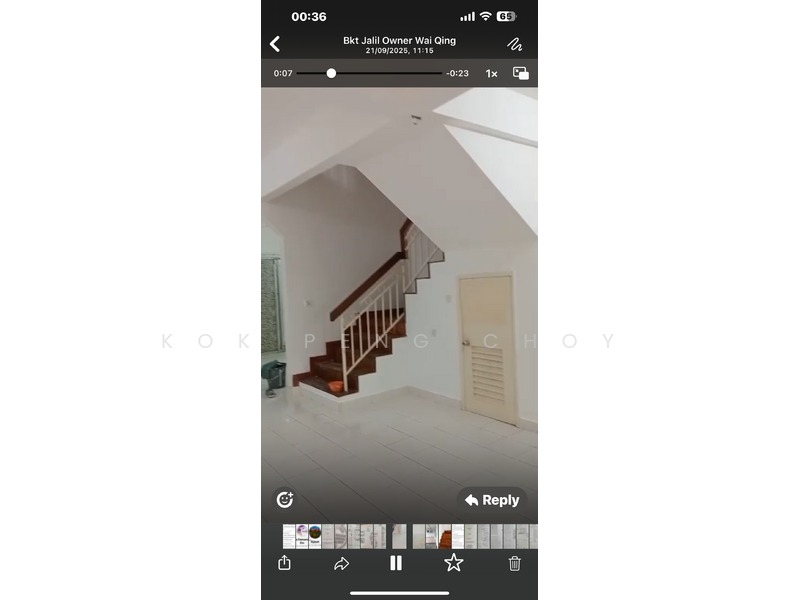Change the 1x playback speed
This screenshot has height=600, width=800.
click(x=491, y=73)
